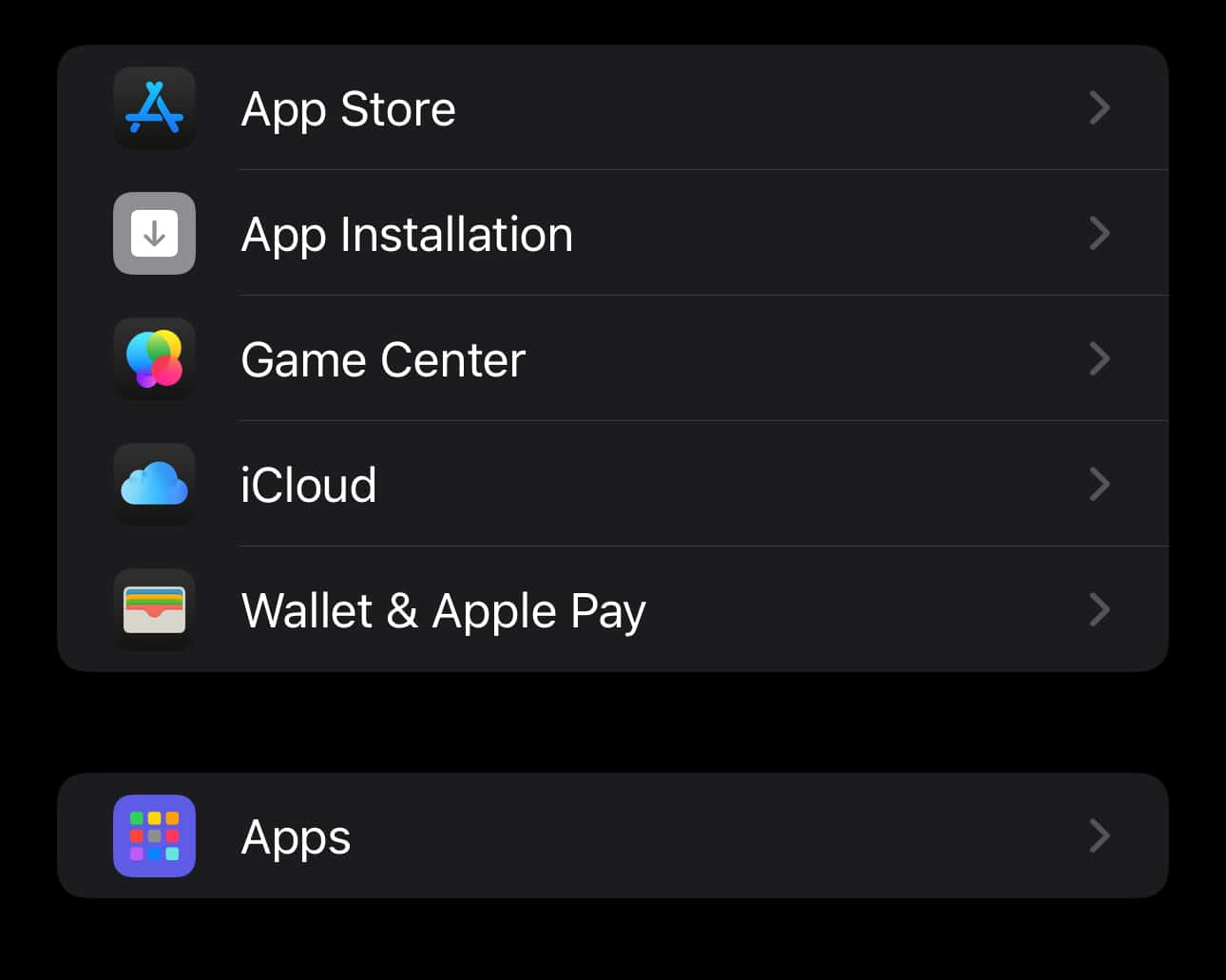Open Game Center settings
Screen dimensions: 1226x980
(x=612, y=359)
